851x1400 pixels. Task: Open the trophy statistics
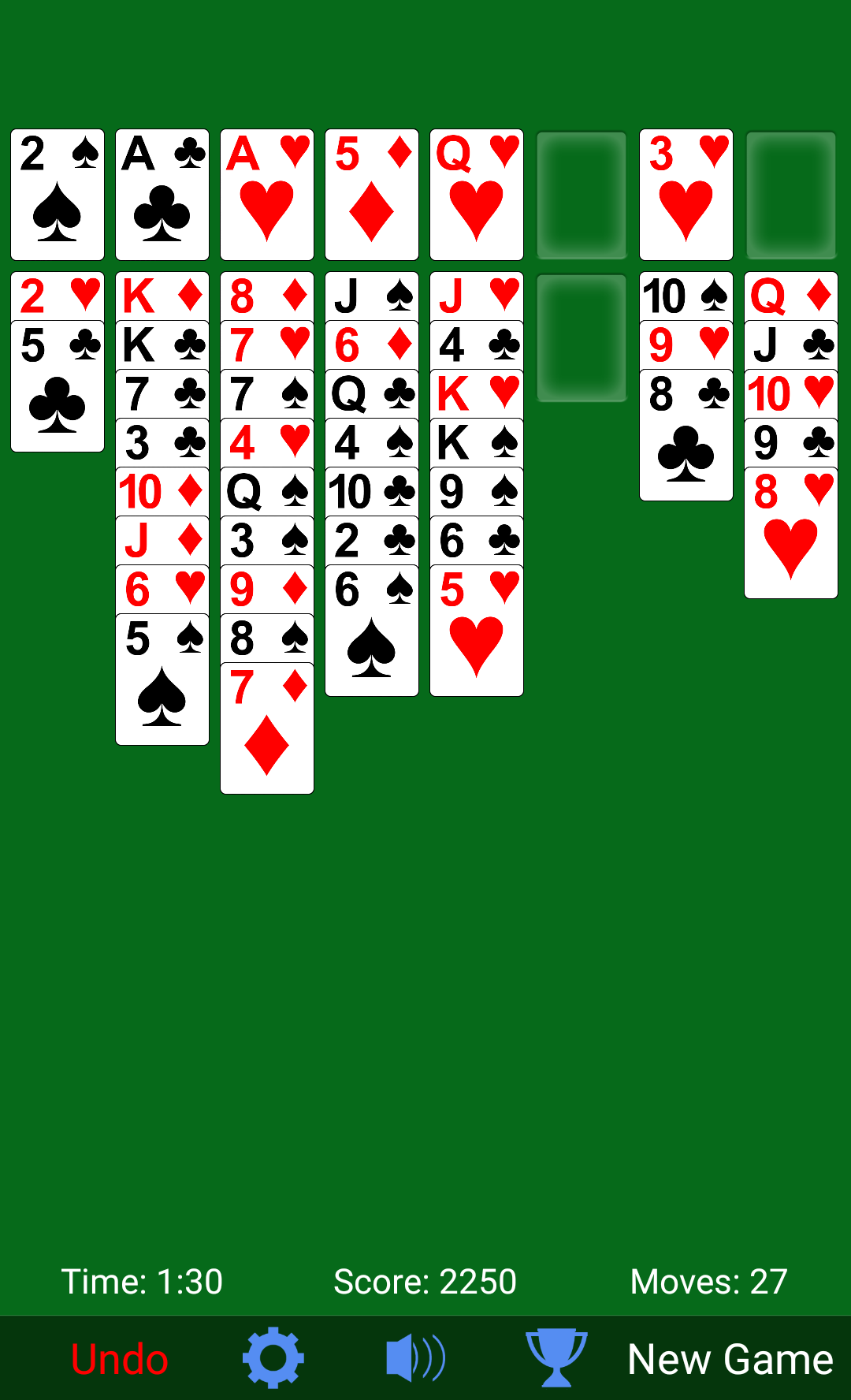tap(556, 1357)
